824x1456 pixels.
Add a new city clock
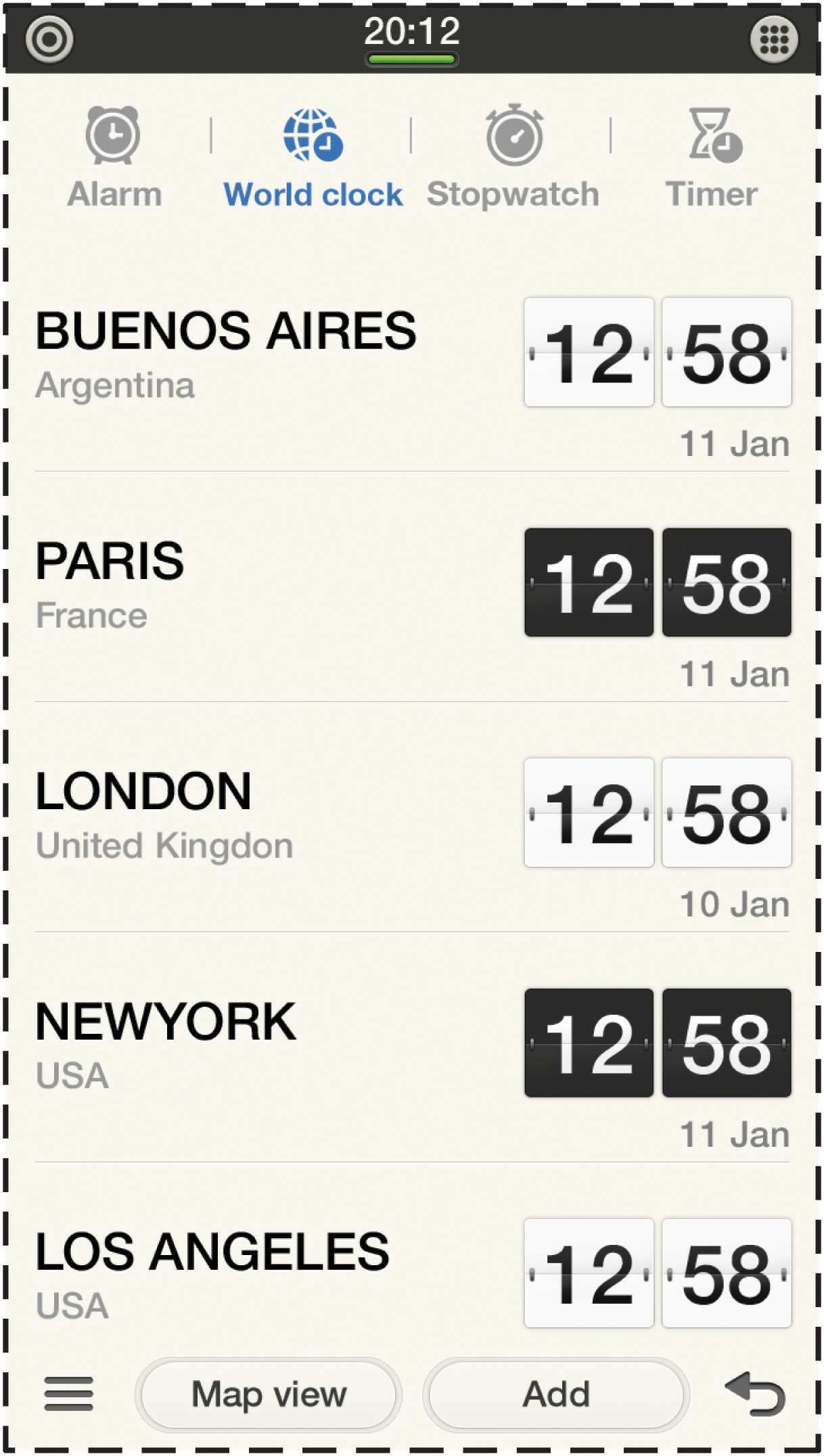(555, 1395)
